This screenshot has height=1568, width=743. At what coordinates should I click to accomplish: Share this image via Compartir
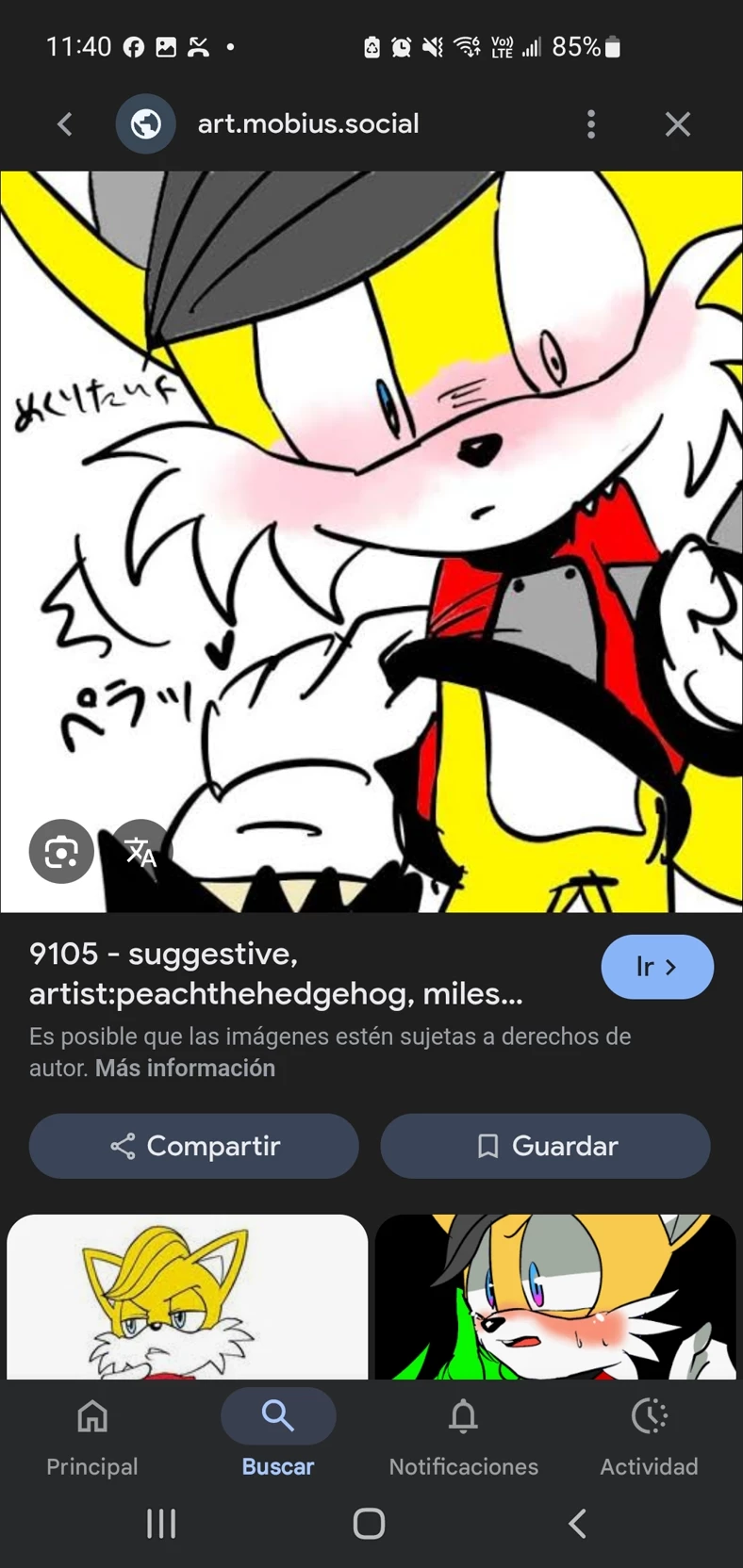point(194,1146)
